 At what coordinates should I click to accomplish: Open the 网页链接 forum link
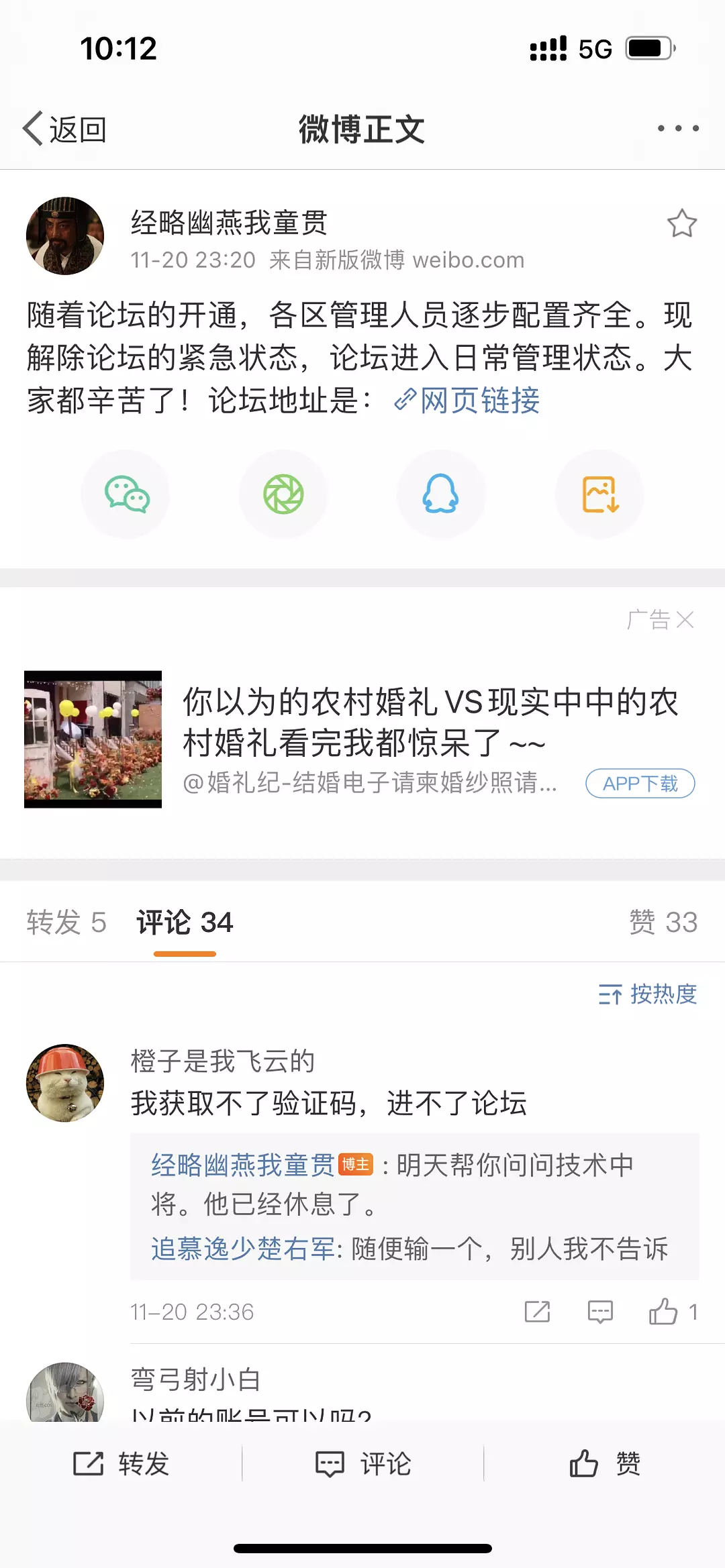[x=467, y=401]
